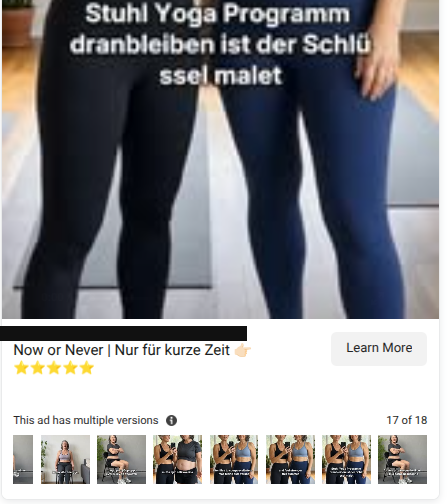Open the Stuhl Yoga Programm ad image
This screenshot has width=448, height=504.
coord(220,159)
